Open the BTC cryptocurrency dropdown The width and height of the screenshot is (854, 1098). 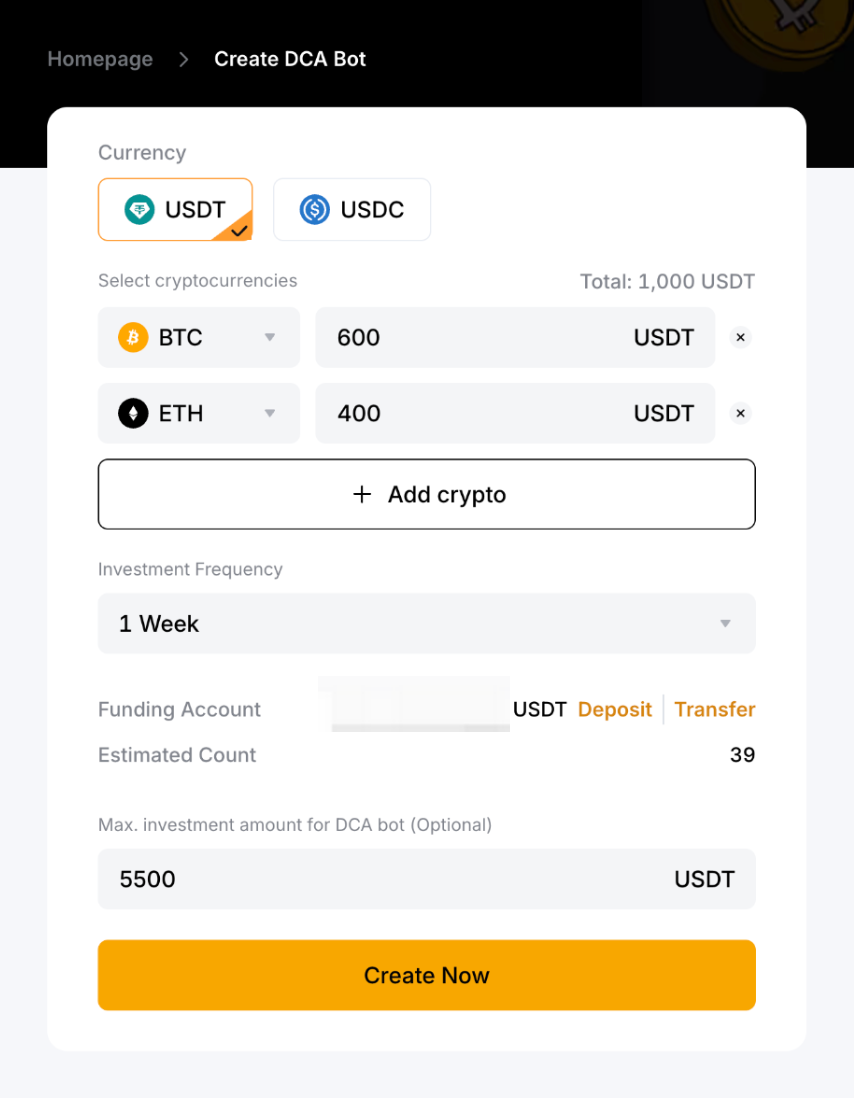(x=199, y=338)
